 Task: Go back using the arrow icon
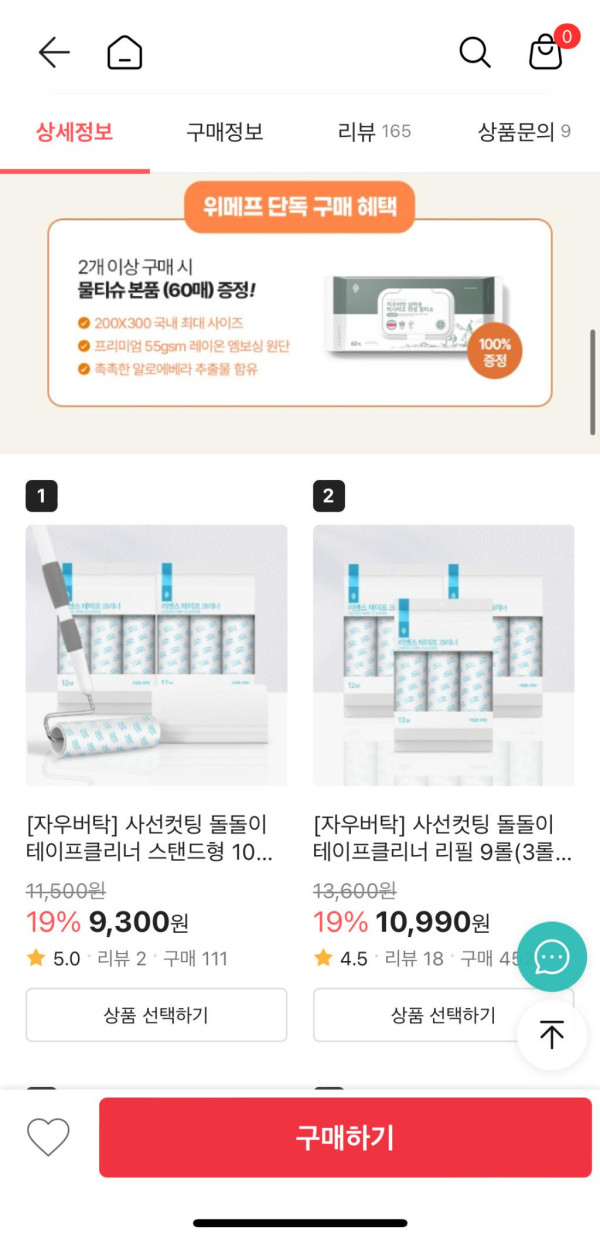[54, 52]
